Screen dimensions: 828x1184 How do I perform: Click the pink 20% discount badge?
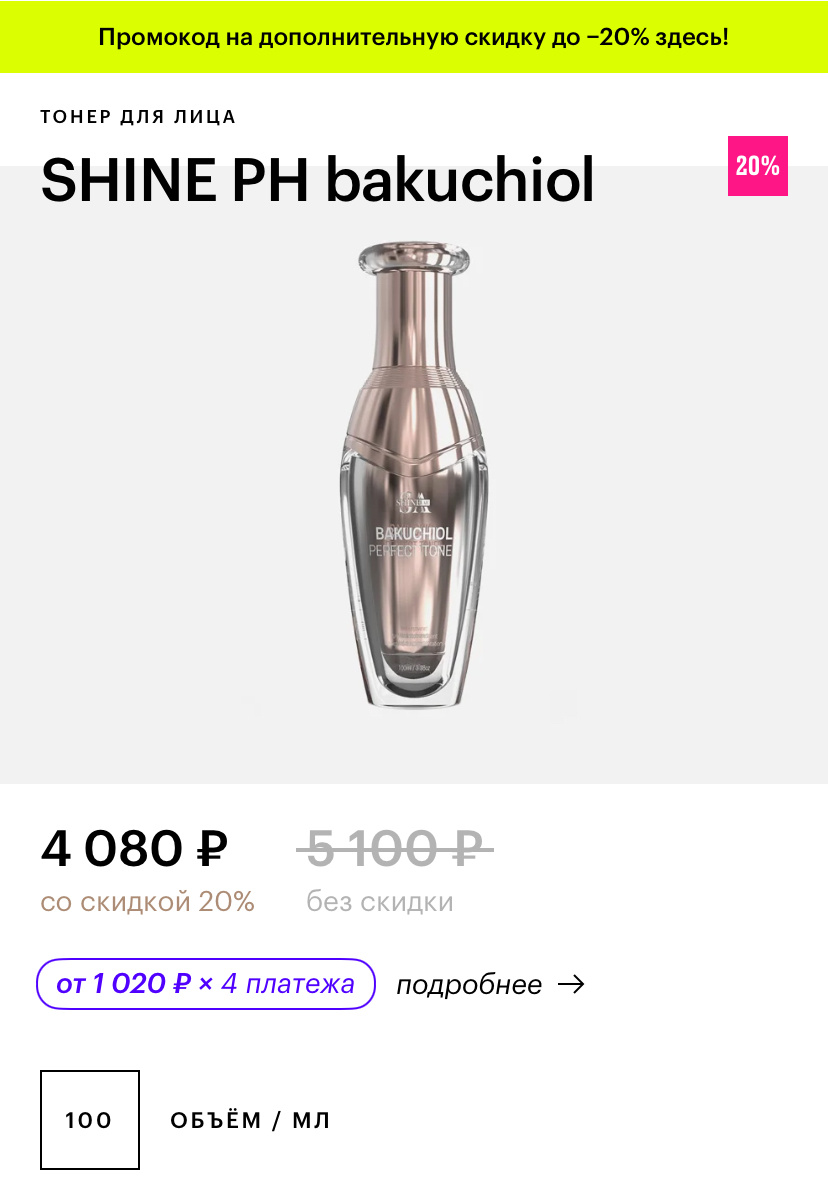[757, 166]
